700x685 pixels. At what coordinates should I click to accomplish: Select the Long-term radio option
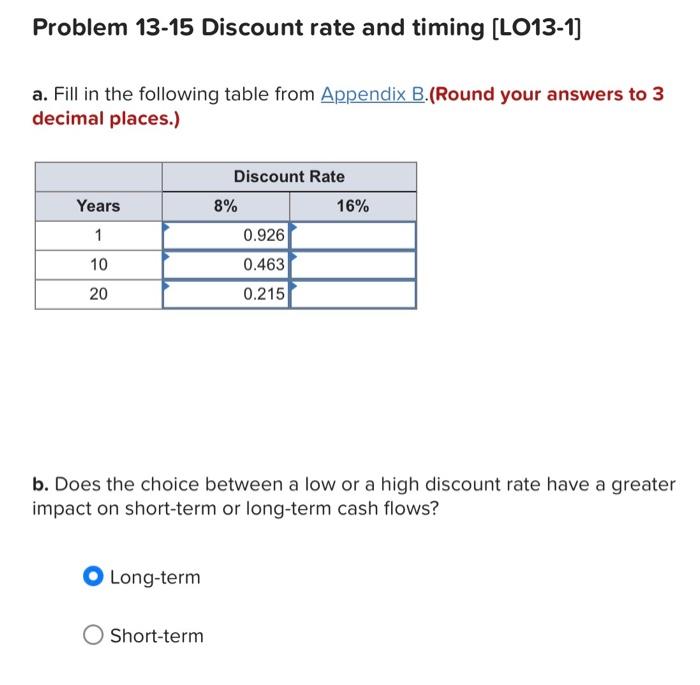pyautogui.click(x=94, y=577)
